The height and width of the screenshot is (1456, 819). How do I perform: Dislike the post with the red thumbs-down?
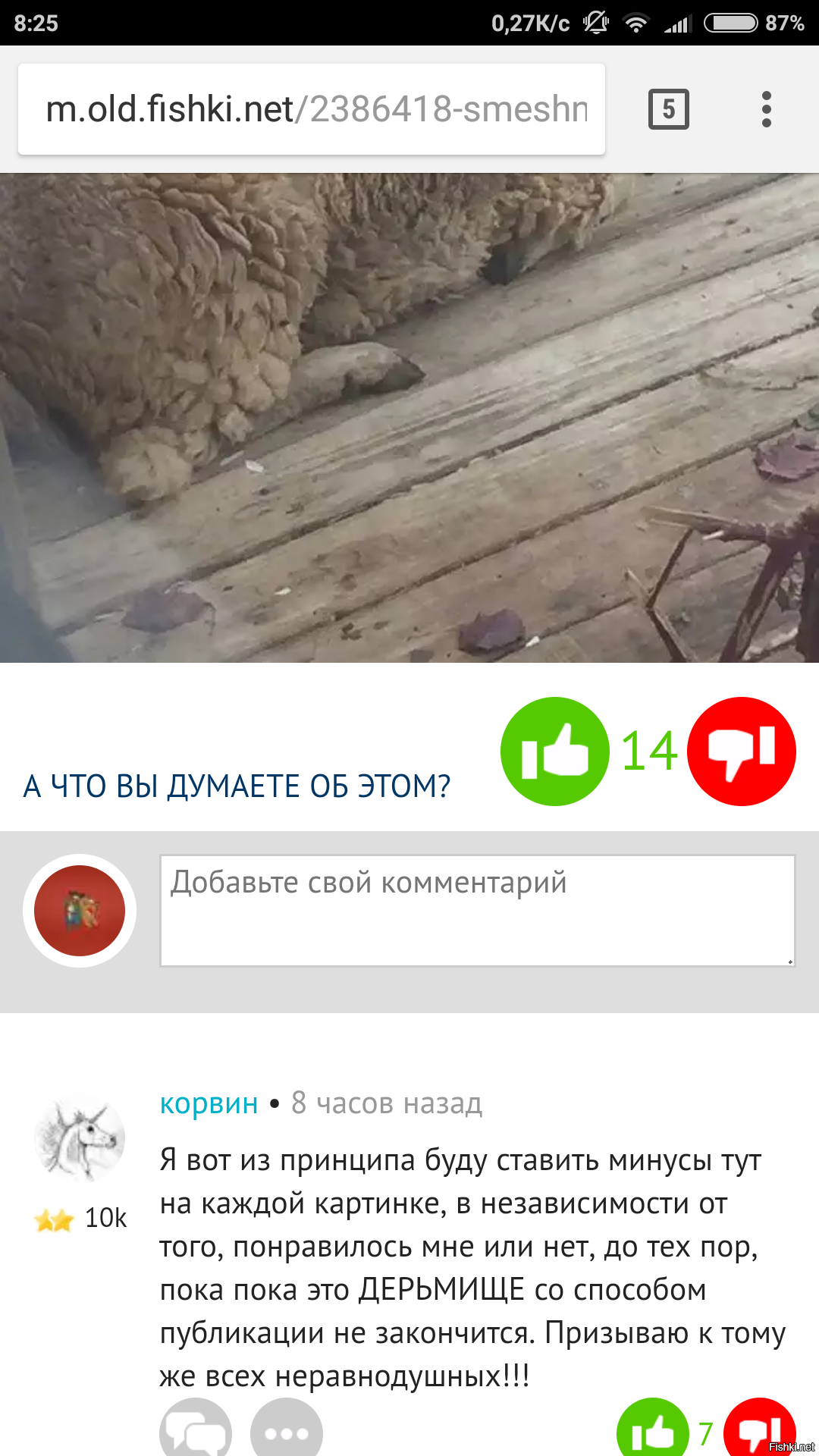741,752
